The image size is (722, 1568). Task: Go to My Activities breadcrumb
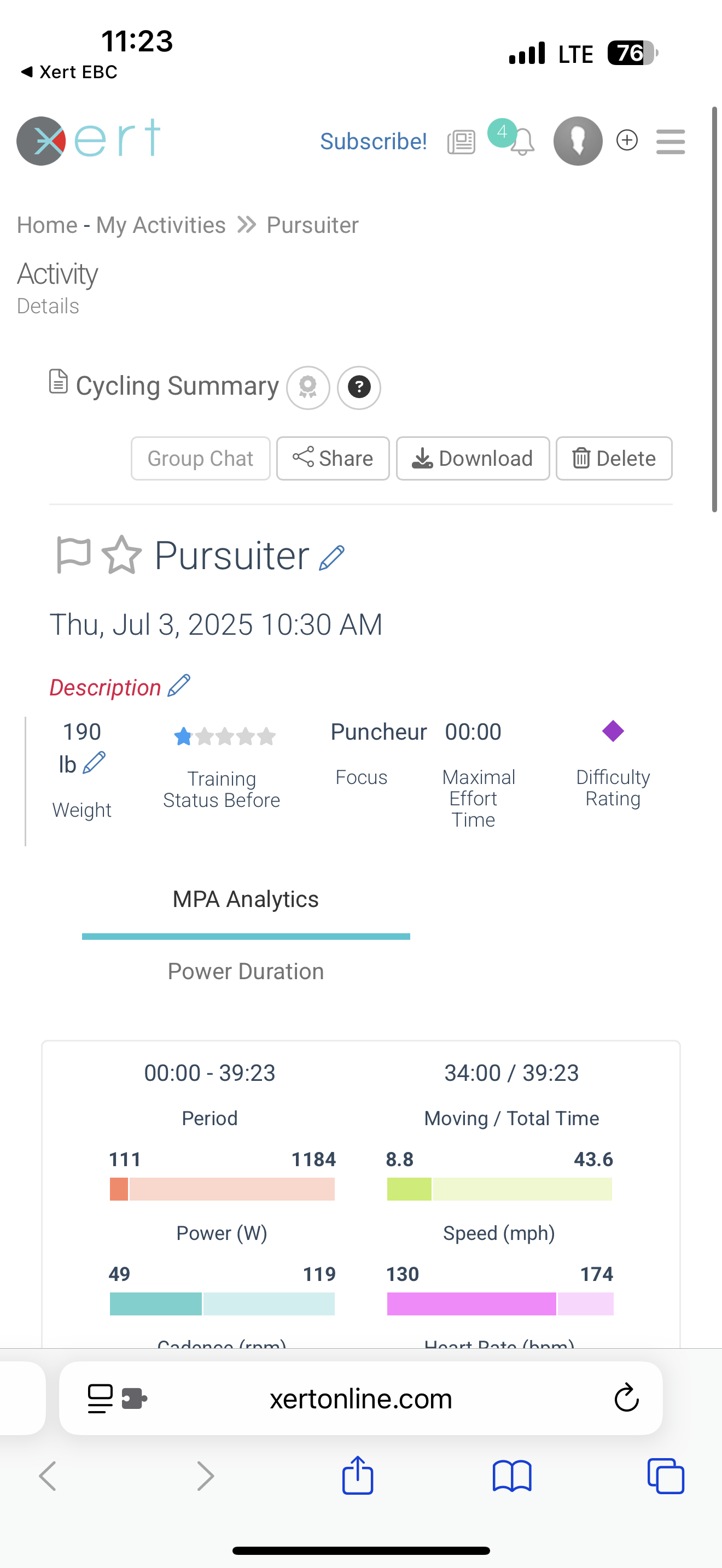click(x=161, y=225)
